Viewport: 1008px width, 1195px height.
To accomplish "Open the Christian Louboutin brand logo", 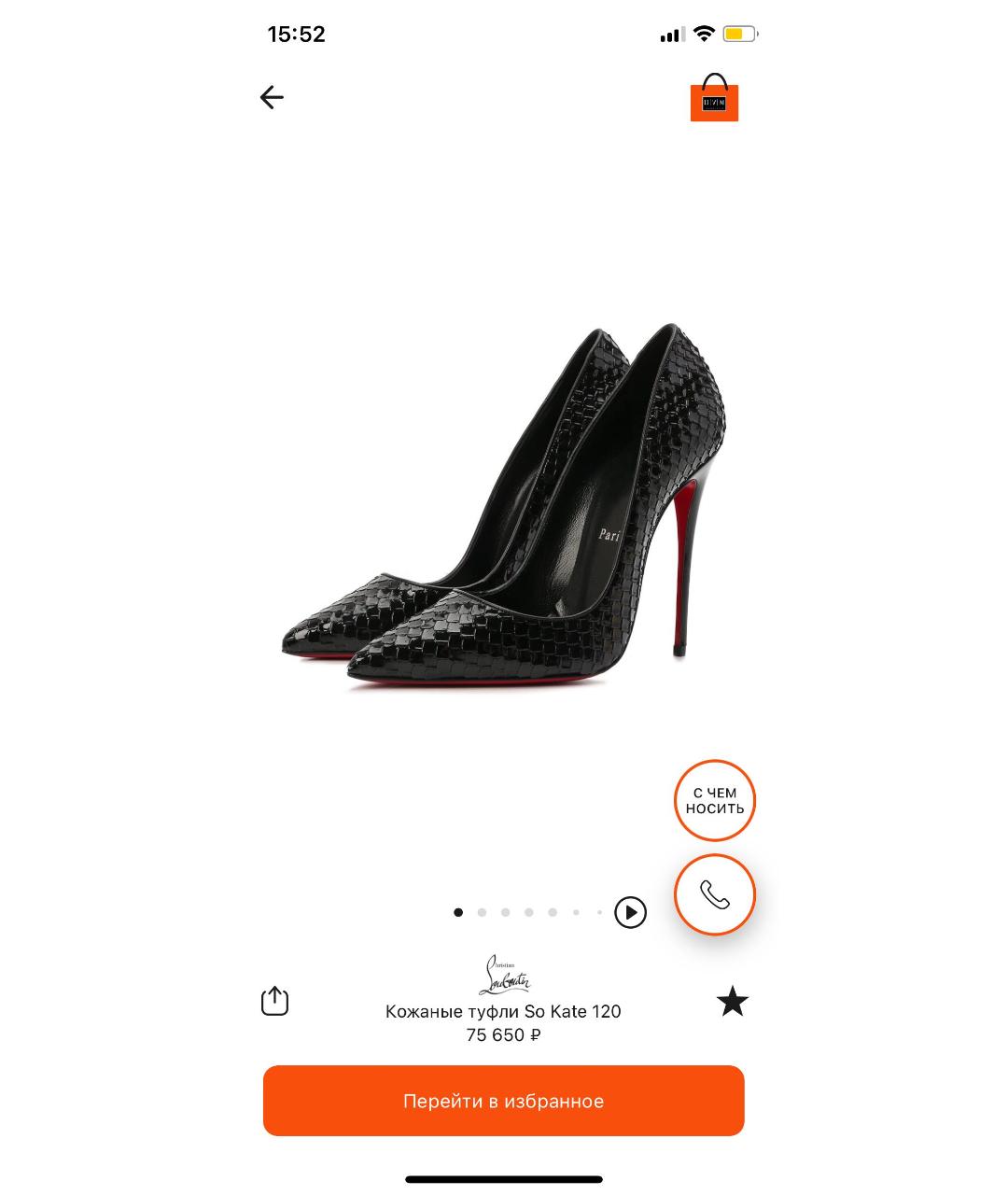I will [x=504, y=976].
